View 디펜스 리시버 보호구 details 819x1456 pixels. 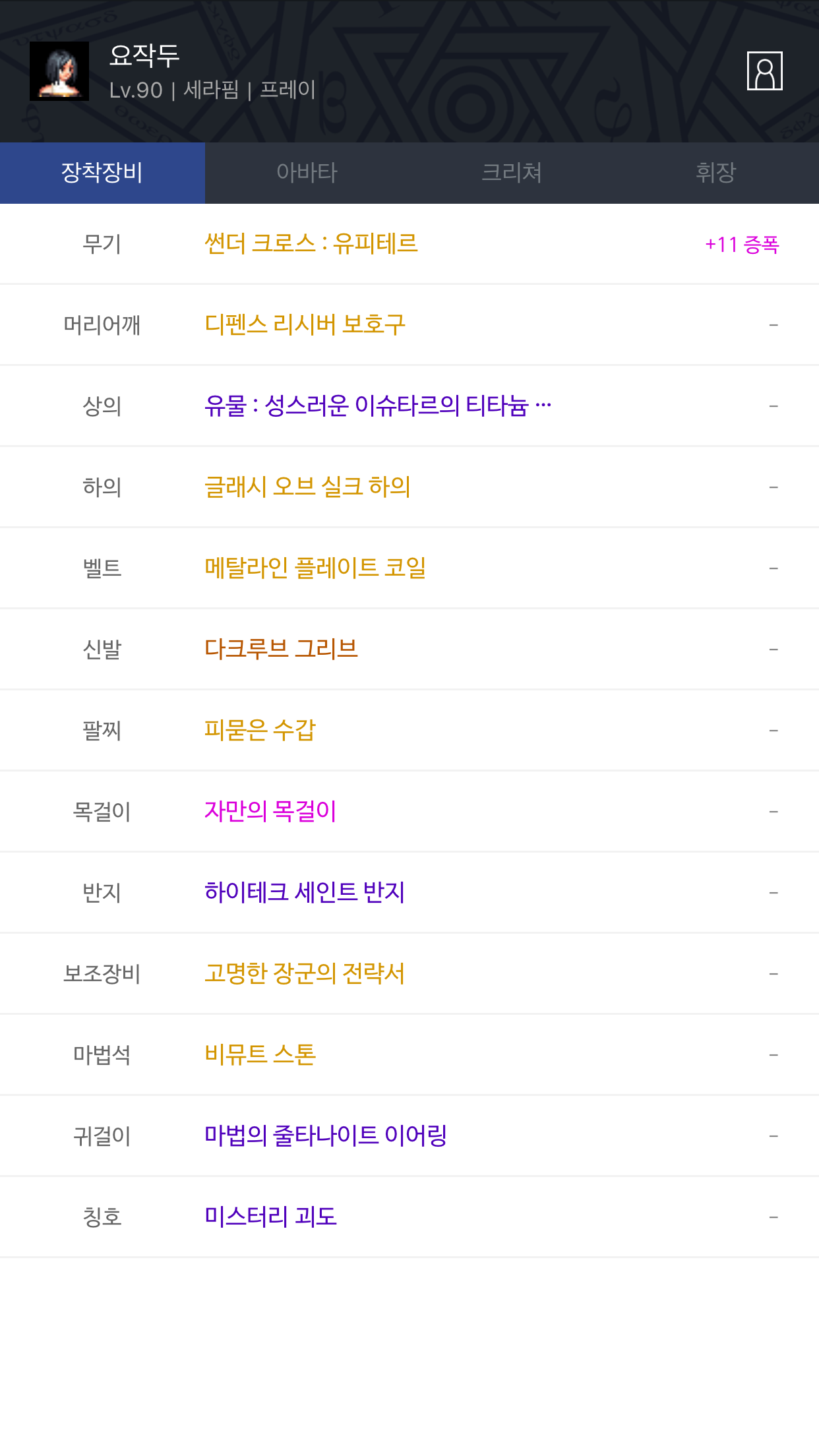click(x=409, y=325)
